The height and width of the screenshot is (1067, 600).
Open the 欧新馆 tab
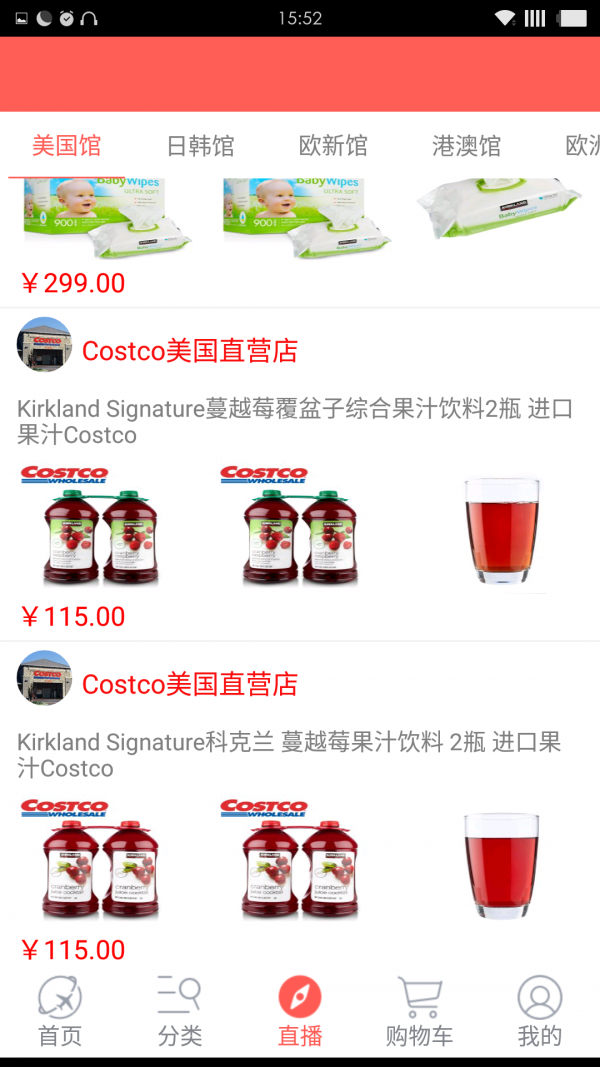point(333,146)
